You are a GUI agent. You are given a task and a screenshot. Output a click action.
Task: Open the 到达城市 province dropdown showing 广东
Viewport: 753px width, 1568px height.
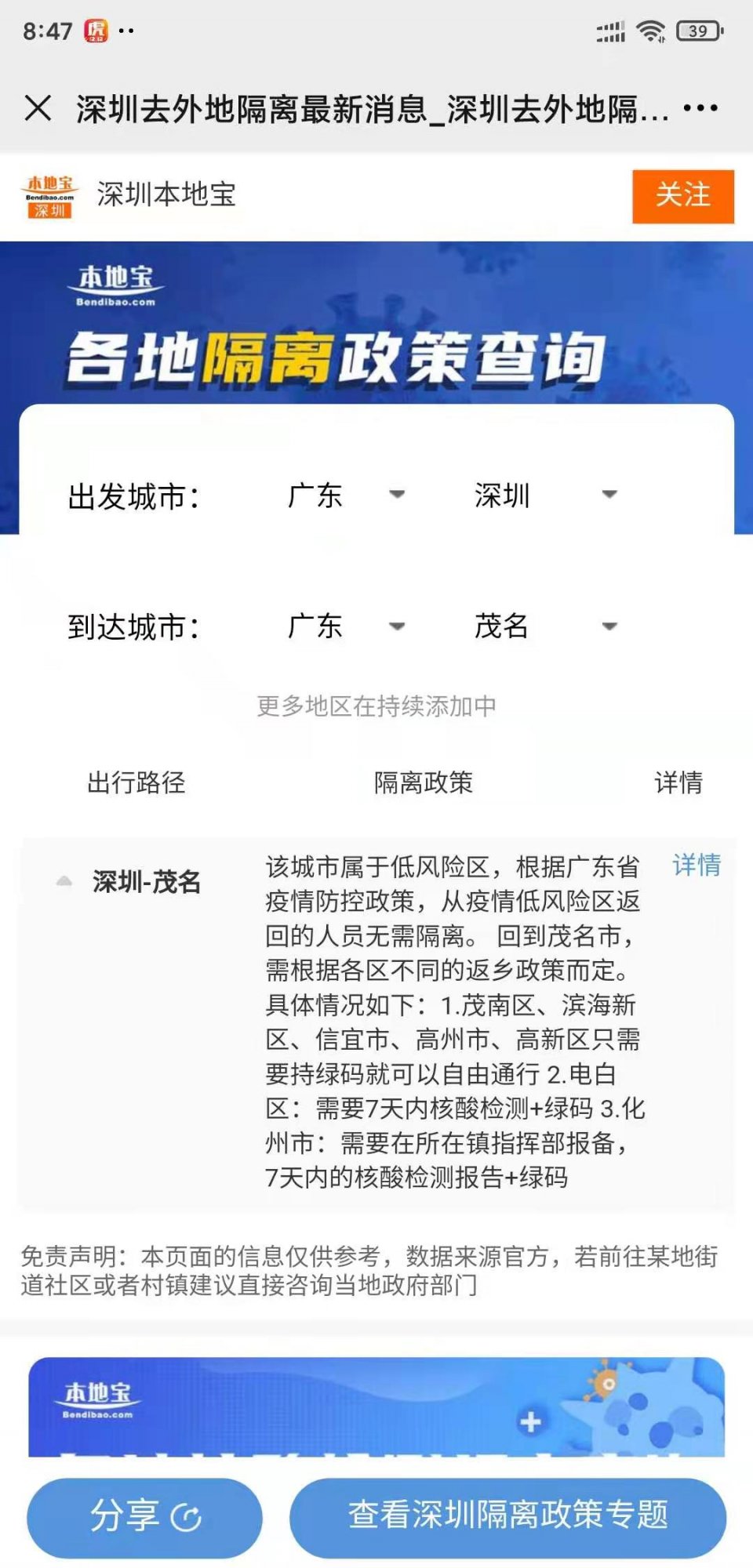click(345, 626)
